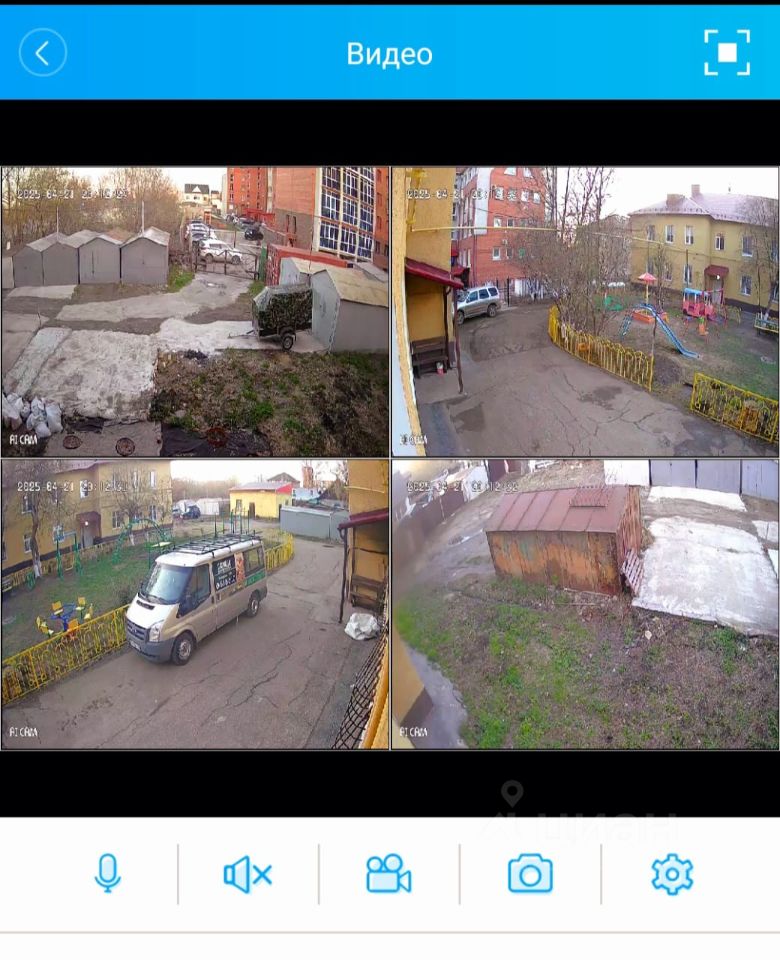The height and width of the screenshot is (960, 780).
Task: Open camera feed showing playground slide
Action: coord(585,311)
